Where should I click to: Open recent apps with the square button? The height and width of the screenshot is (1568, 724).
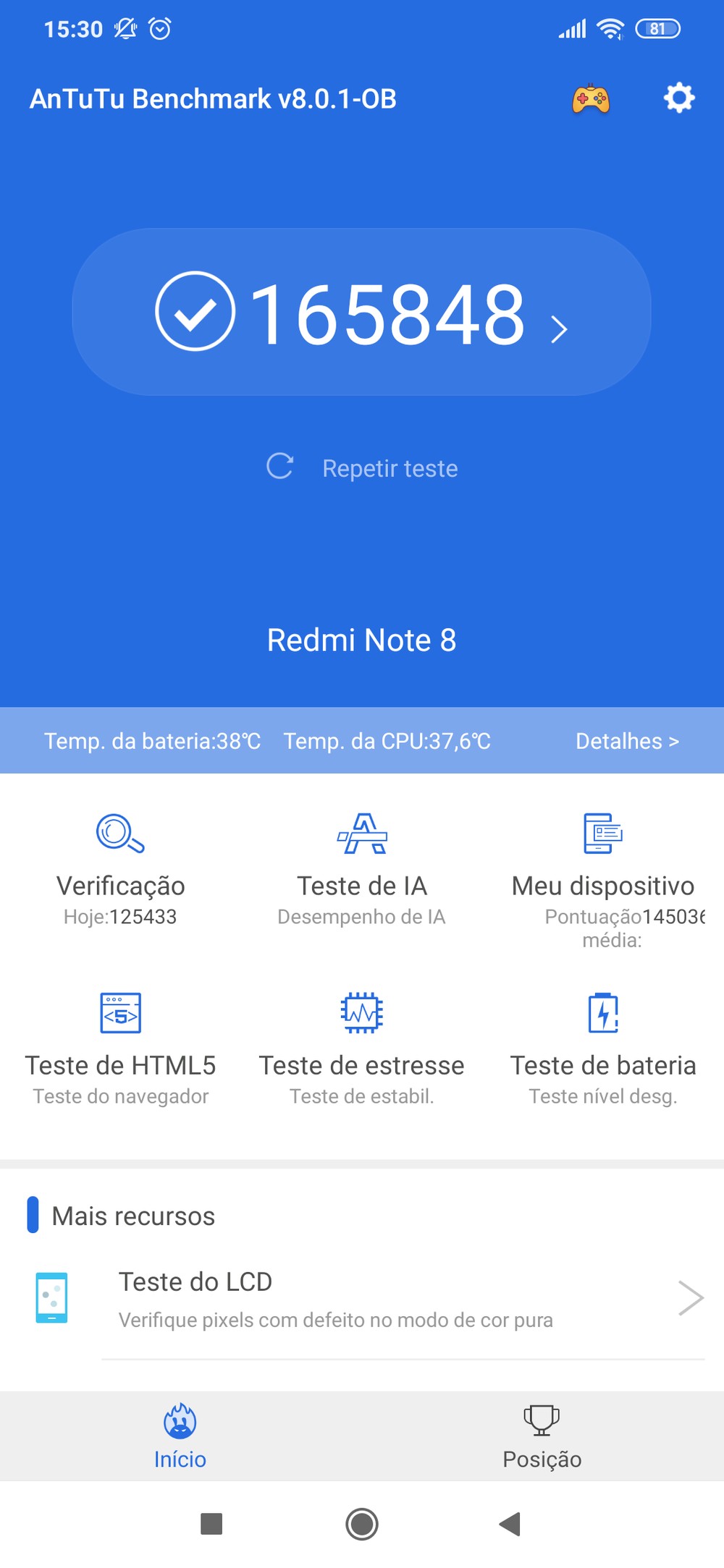click(x=211, y=1524)
